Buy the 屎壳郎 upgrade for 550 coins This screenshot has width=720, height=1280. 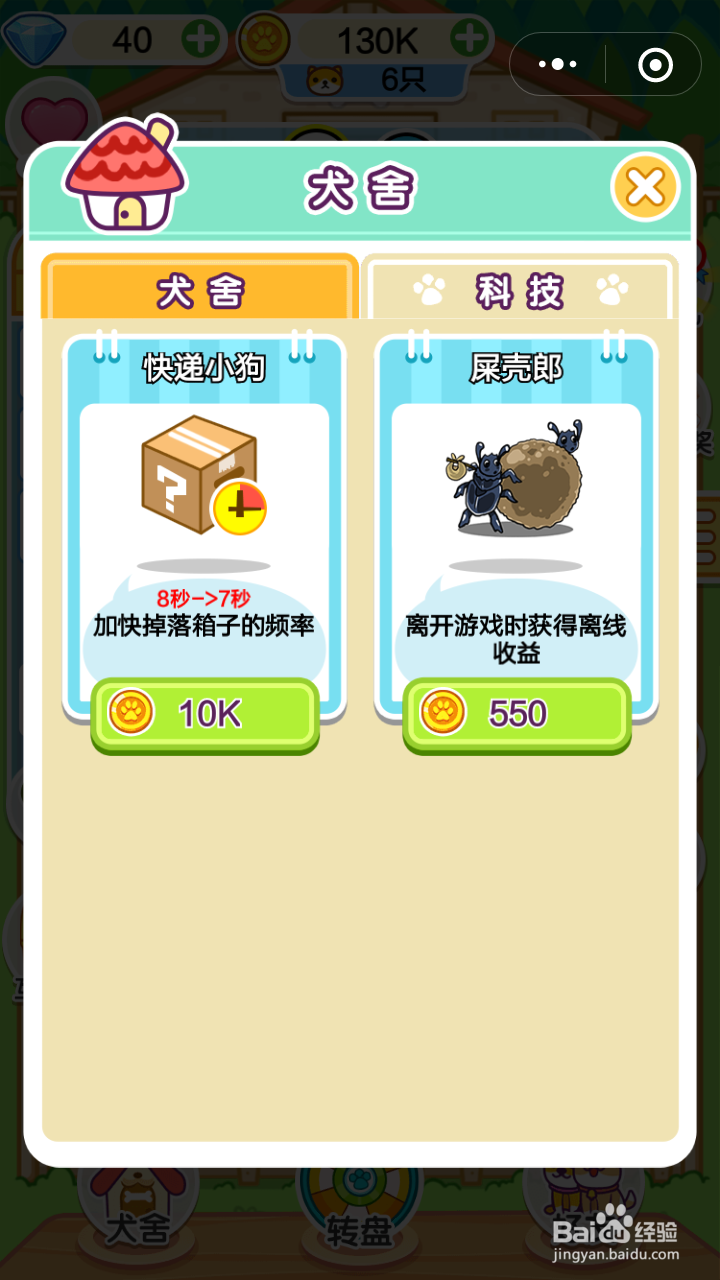516,714
